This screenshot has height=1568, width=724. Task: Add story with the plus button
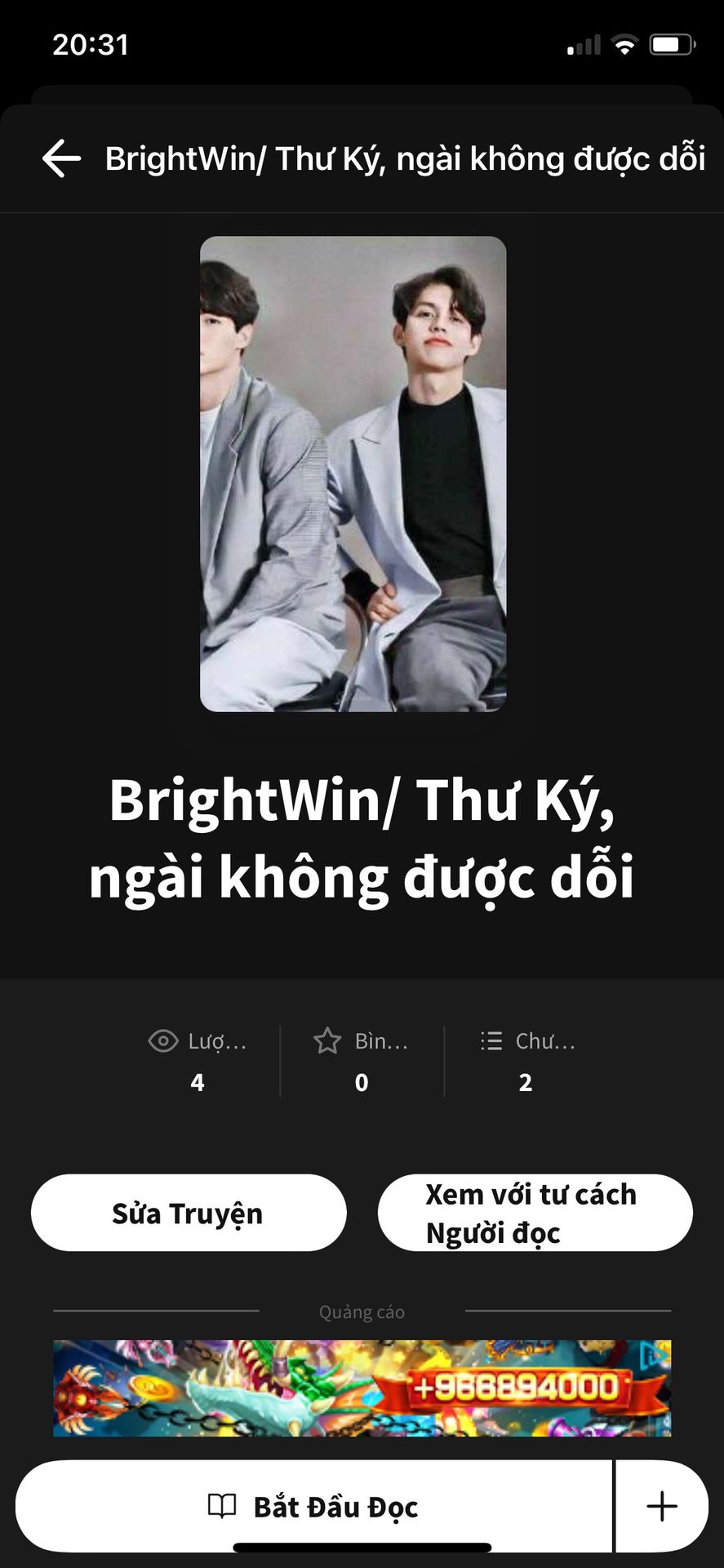pyautogui.click(x=661, y=1507)
